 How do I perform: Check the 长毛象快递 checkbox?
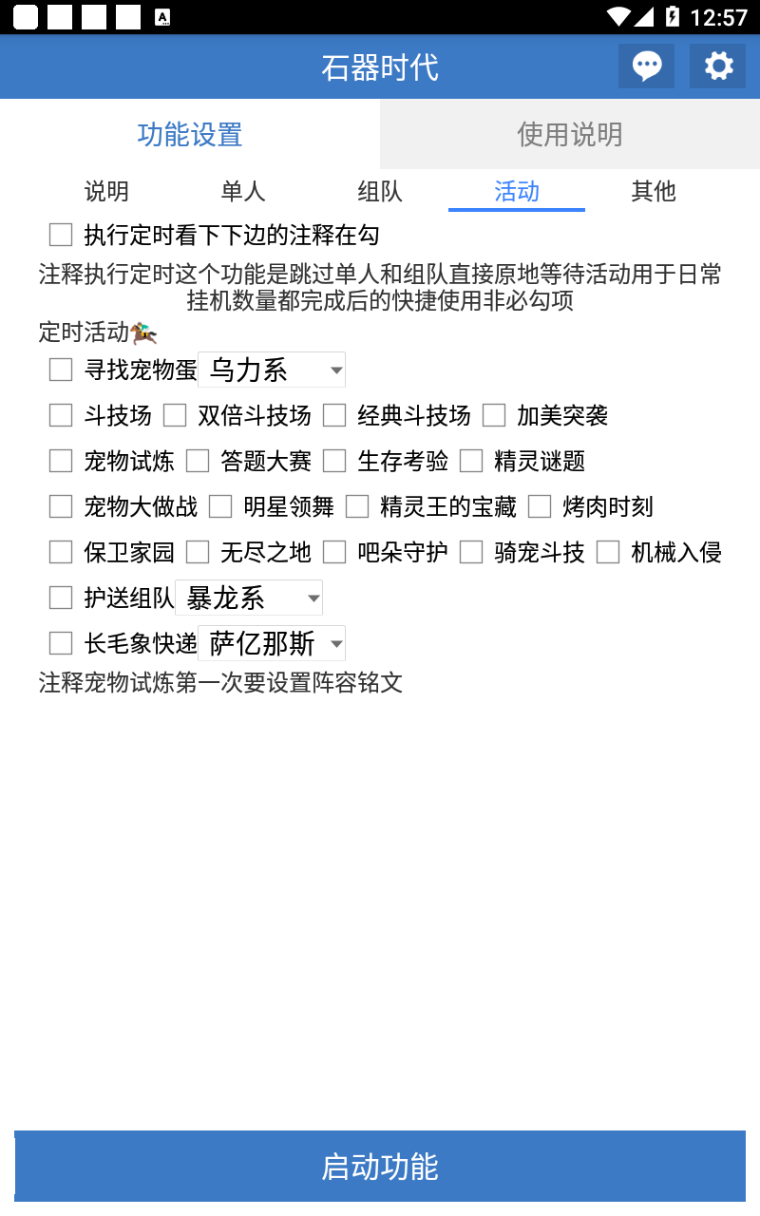pyautogui.click(x=61, y=643)
